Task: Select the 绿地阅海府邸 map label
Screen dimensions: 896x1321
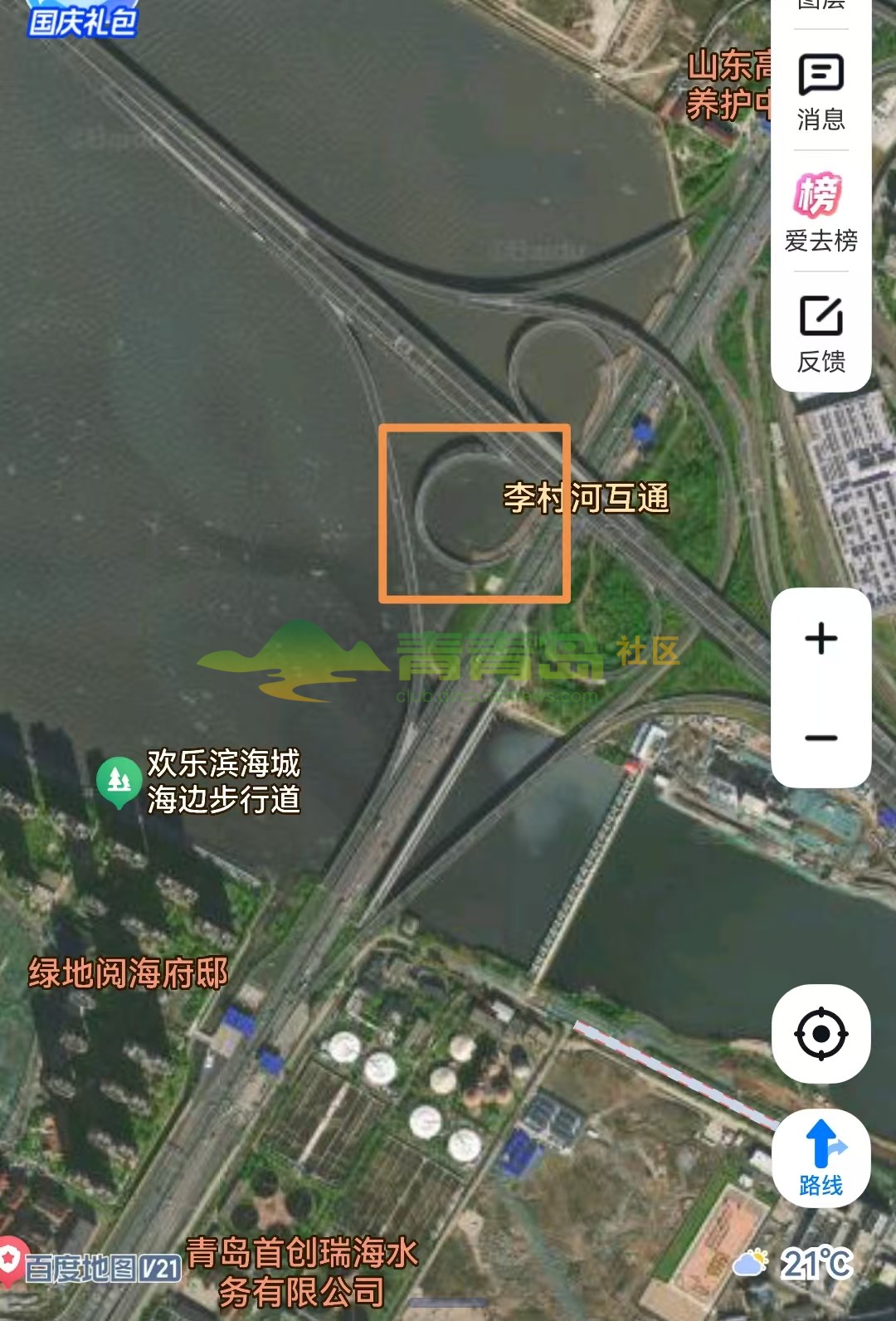Action: coord(129,973)
